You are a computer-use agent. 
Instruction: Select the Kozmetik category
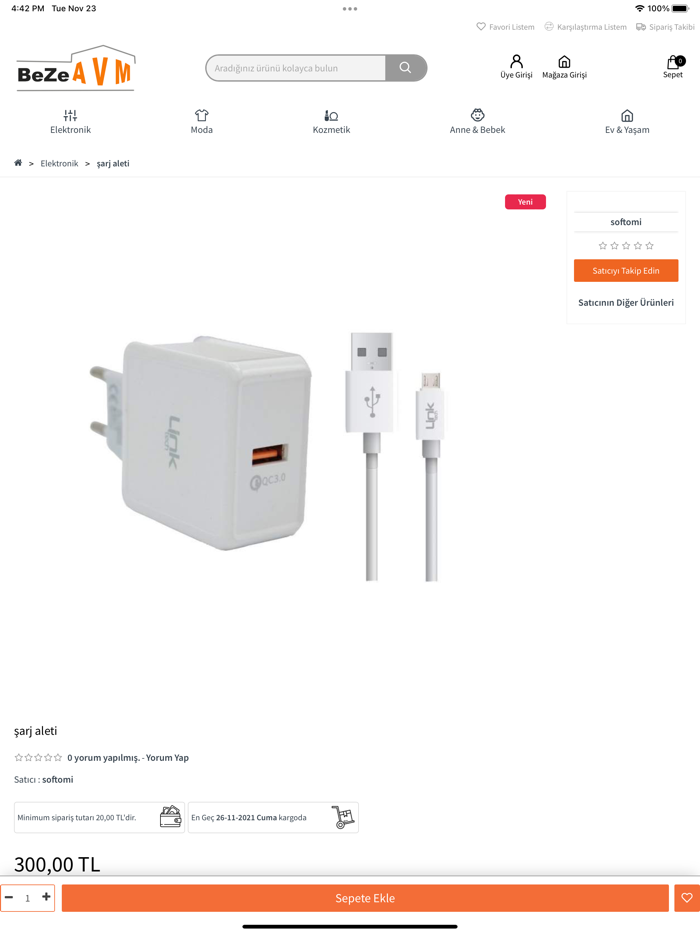coord(331,122)
